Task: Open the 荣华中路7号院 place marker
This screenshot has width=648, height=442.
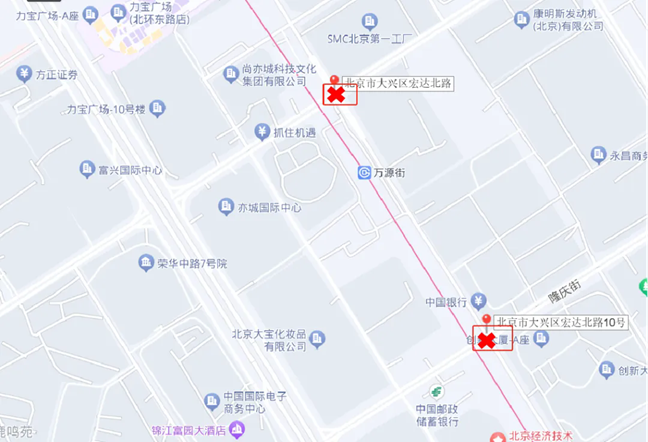Action: point(146,263)
